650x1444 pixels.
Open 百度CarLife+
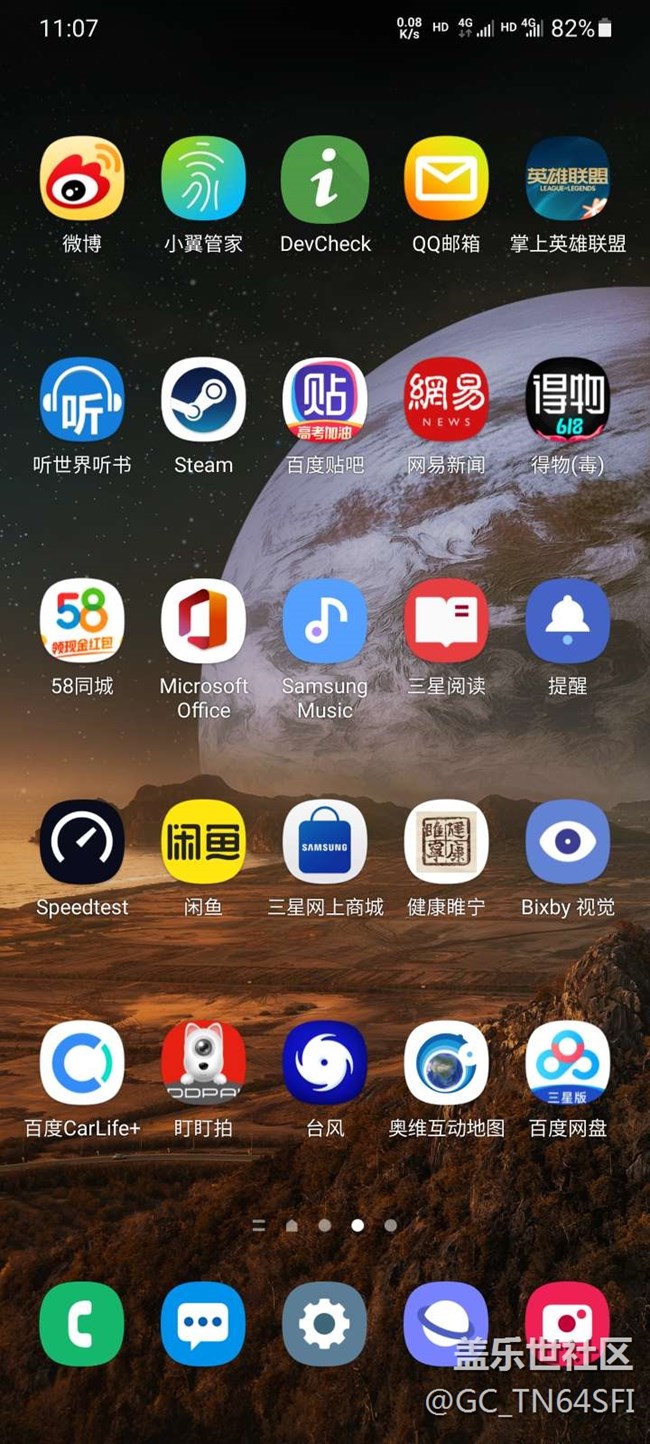(x=82, y=1063)
